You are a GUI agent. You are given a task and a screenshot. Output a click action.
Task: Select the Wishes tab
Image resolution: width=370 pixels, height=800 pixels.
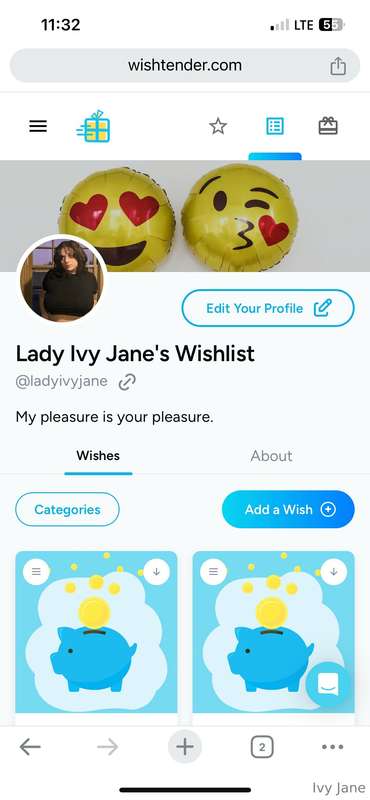coord(98,456)
